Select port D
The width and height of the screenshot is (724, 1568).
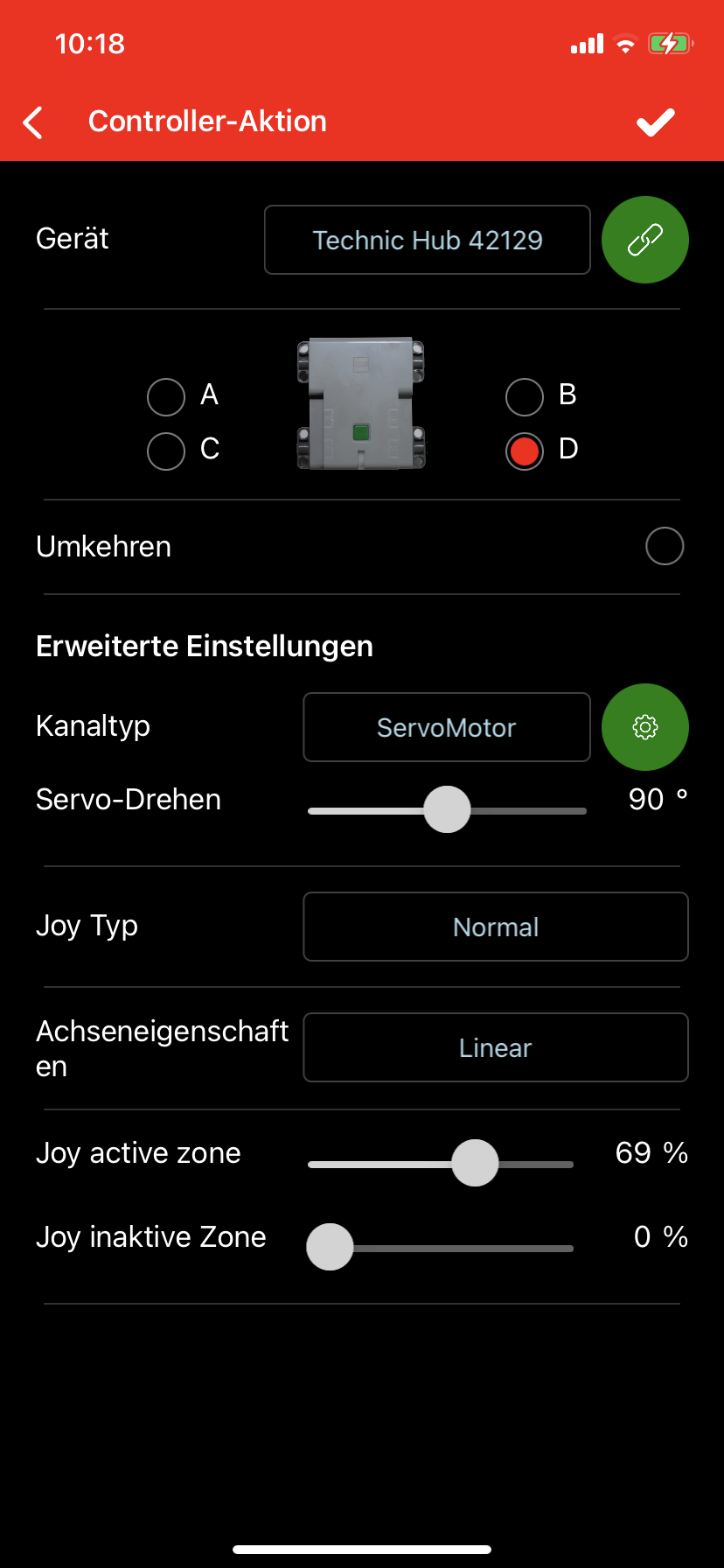point(525,451)
